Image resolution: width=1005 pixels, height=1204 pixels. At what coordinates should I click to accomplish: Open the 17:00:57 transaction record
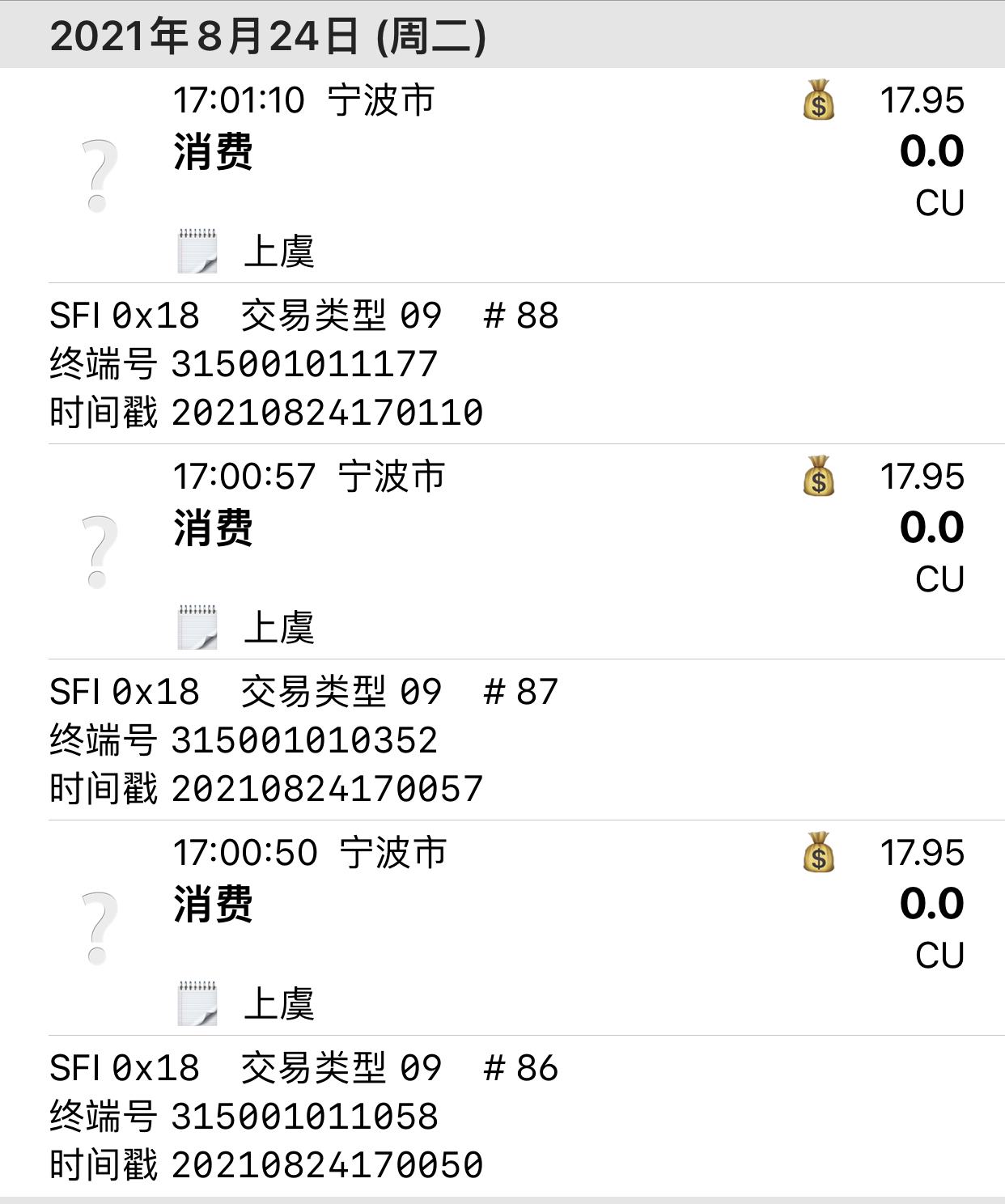[502, 551]
